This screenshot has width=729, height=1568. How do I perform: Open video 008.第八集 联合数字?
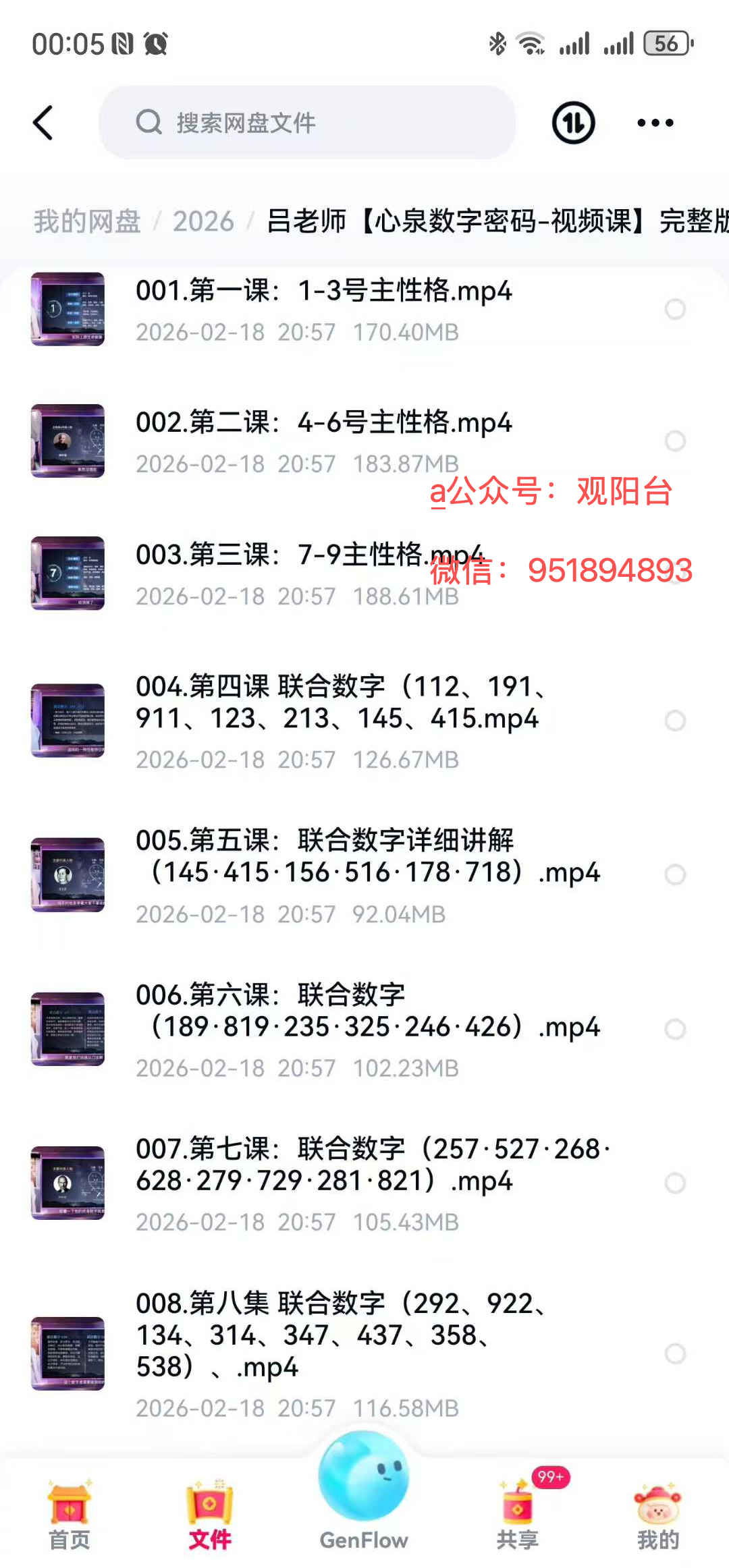pyautogui.click(x=364, y=1353)
